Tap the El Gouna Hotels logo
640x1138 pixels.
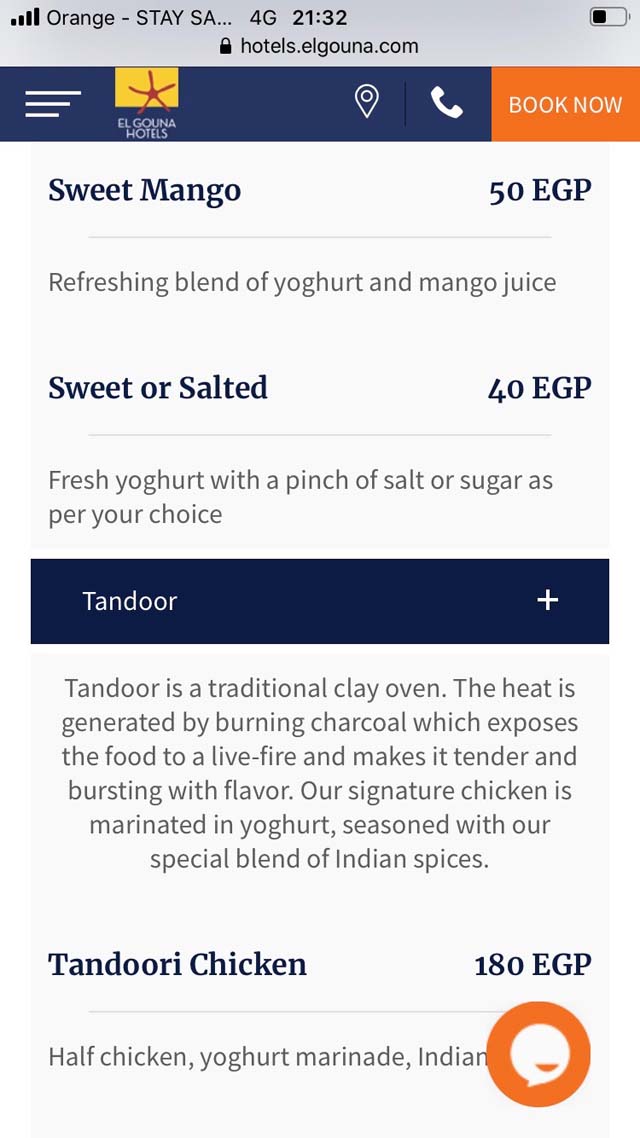pyautogui.click(x=147, y=103)
